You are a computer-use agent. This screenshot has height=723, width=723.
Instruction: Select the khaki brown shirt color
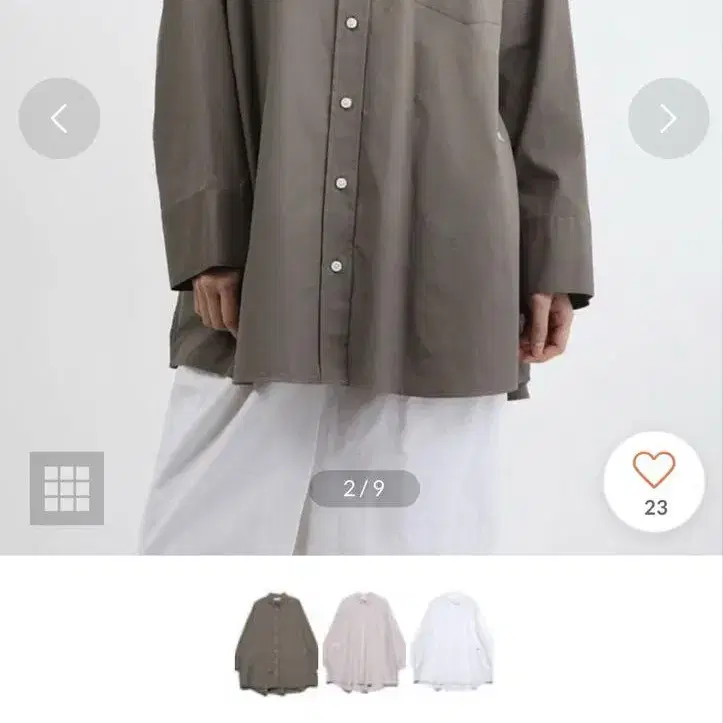[277, 640]
